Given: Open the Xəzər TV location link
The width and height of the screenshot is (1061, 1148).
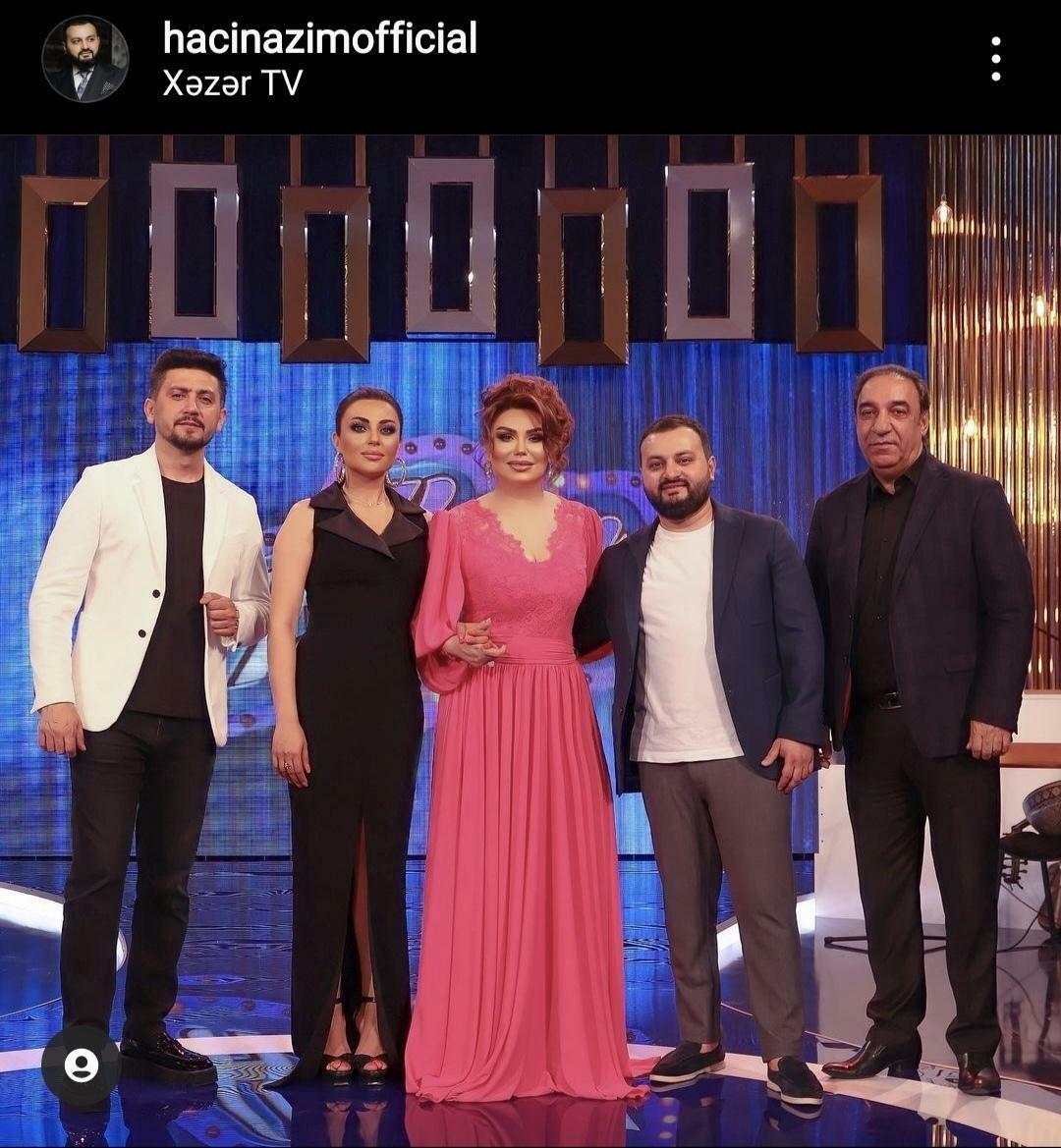Looking at the screenshot, I should tap(232, 83).
